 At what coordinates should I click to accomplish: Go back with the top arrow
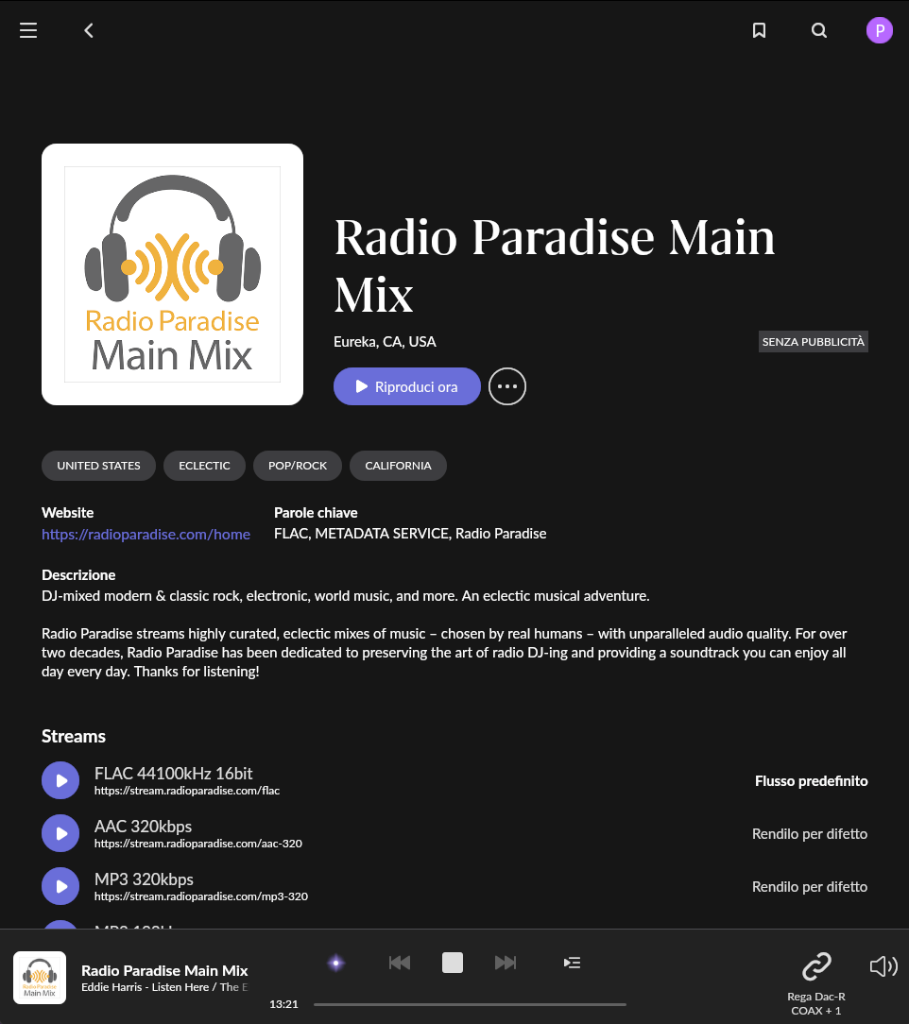coord(89,31)
